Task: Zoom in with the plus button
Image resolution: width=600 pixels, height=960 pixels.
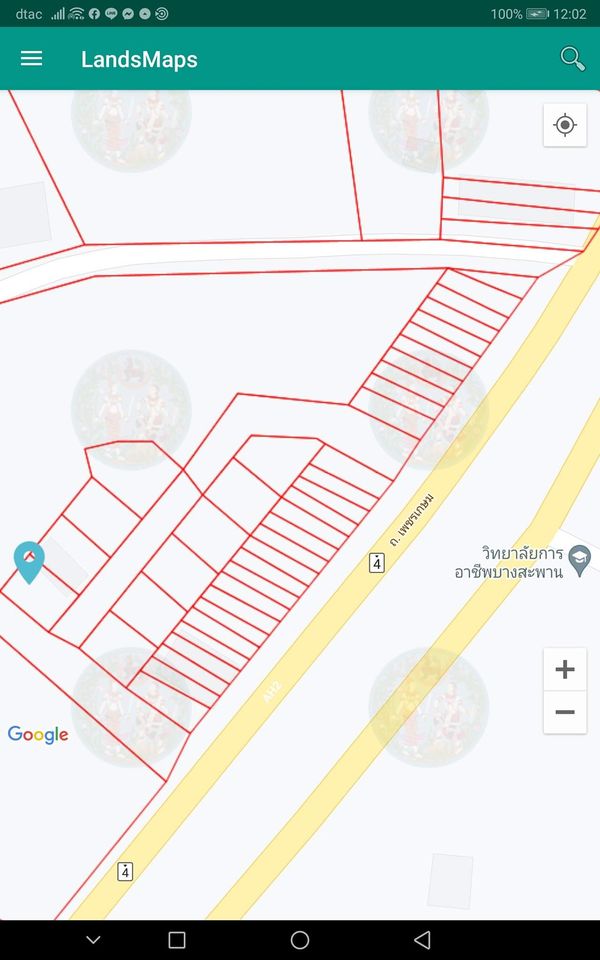Action: tap(564, 669)
